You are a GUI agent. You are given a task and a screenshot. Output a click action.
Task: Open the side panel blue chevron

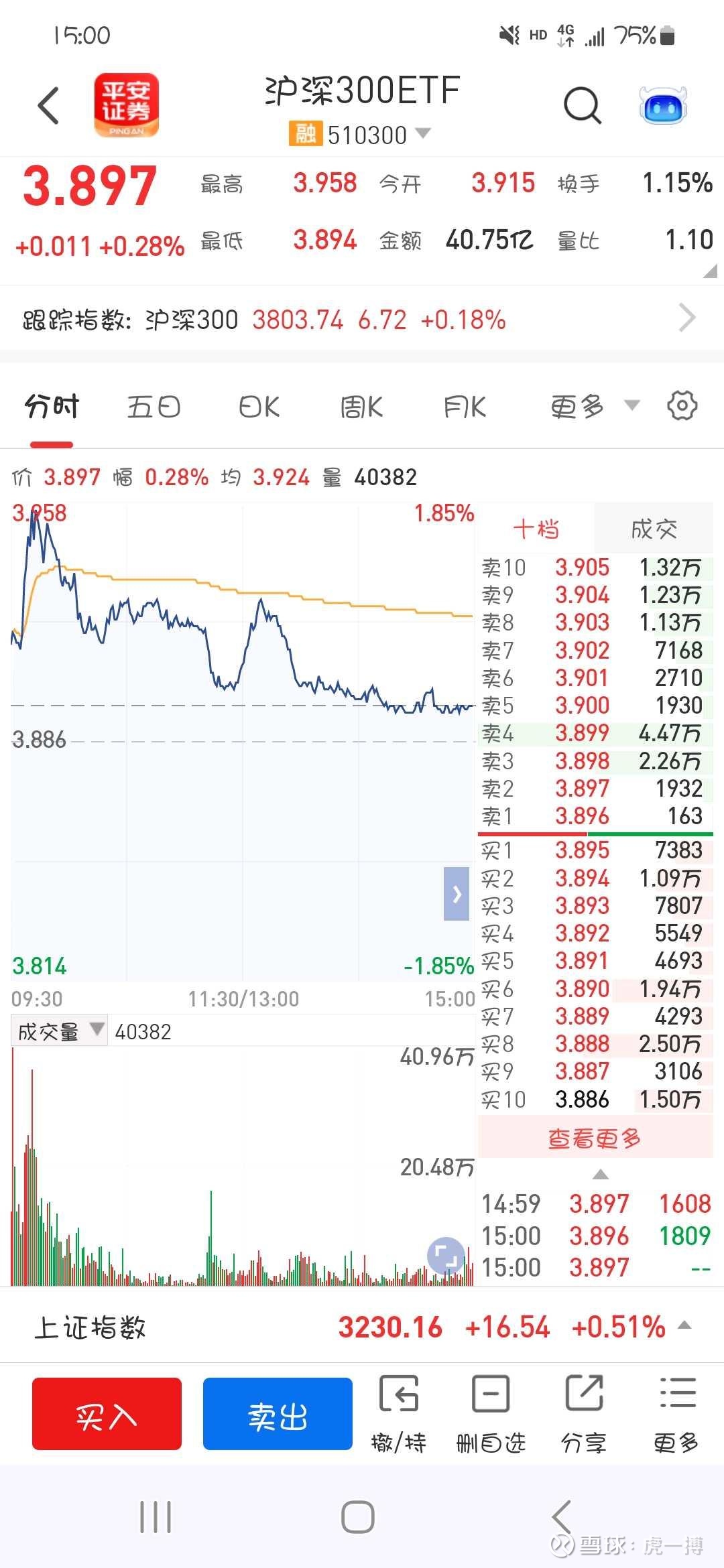(457, 894)
